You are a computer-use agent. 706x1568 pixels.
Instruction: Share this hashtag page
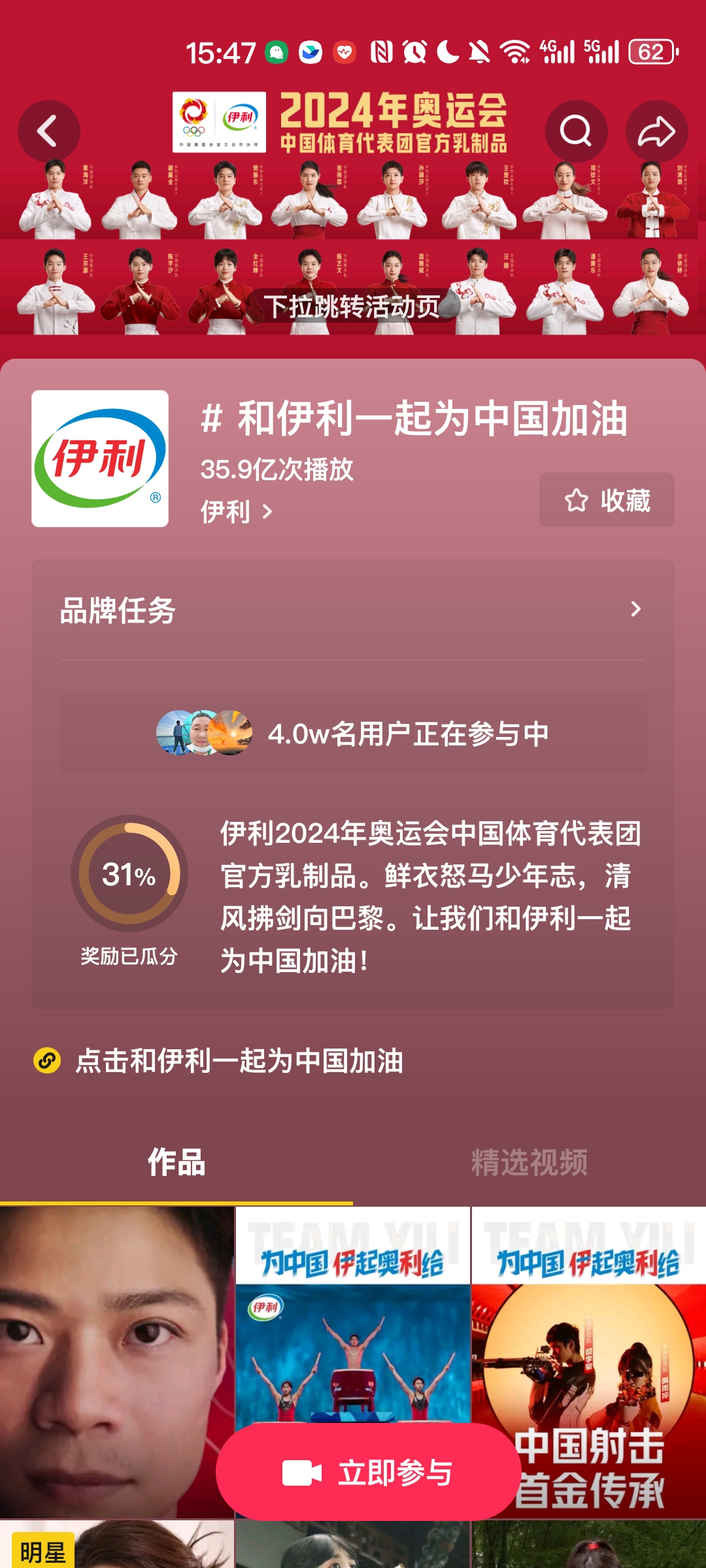pyautogui.click(x=656, y=131)
